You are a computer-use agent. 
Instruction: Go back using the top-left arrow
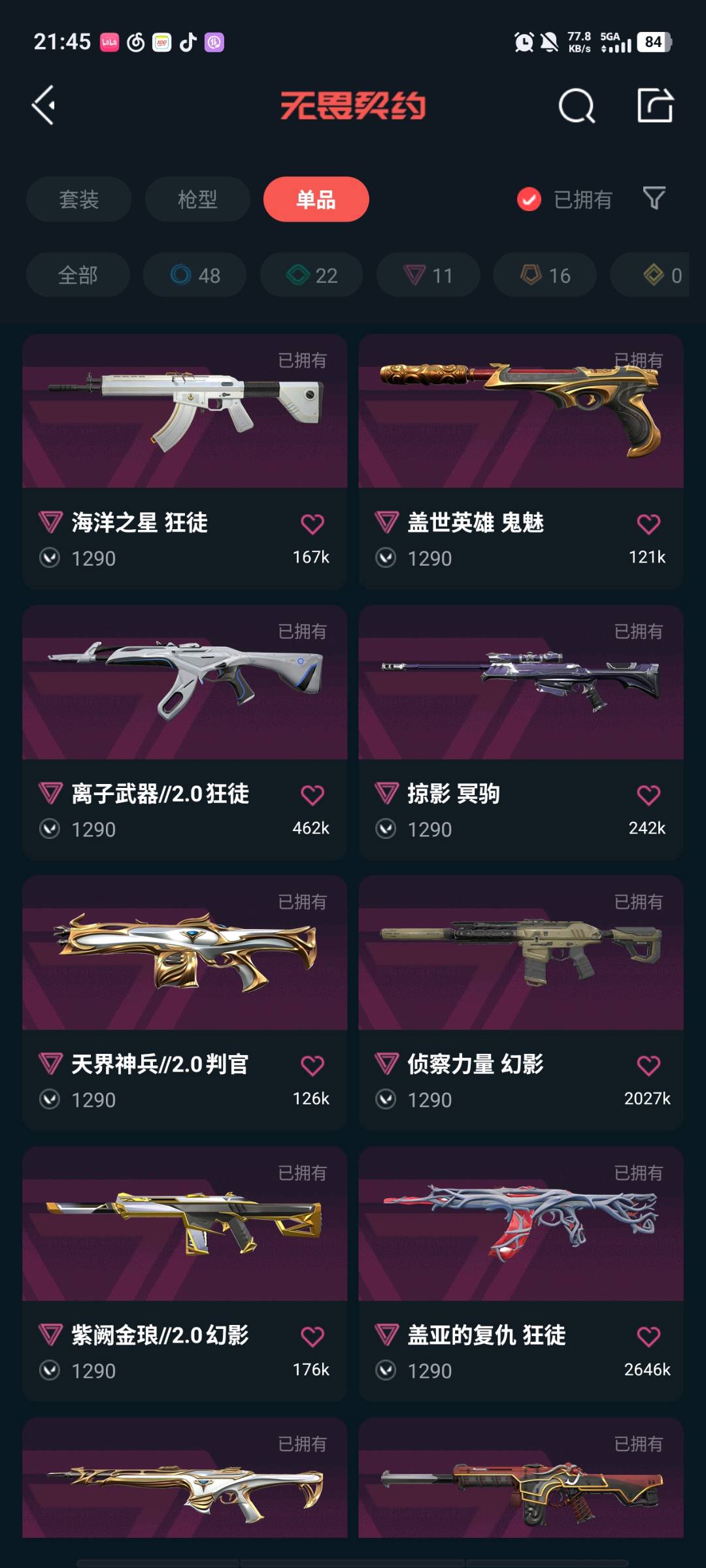pyautogui.click(x=44, y=105)
